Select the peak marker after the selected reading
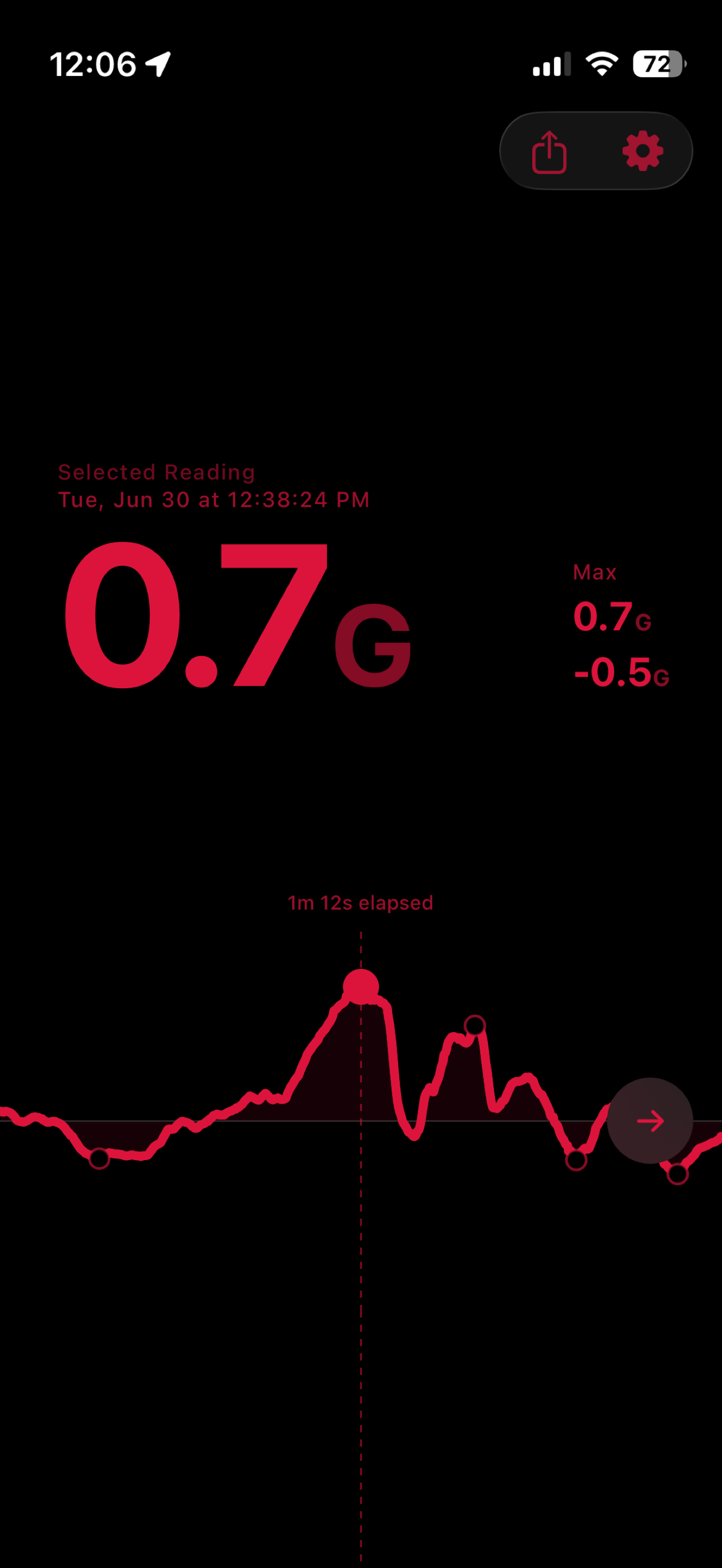This screenshot has height=1568, width=722. pos(475,1026)
